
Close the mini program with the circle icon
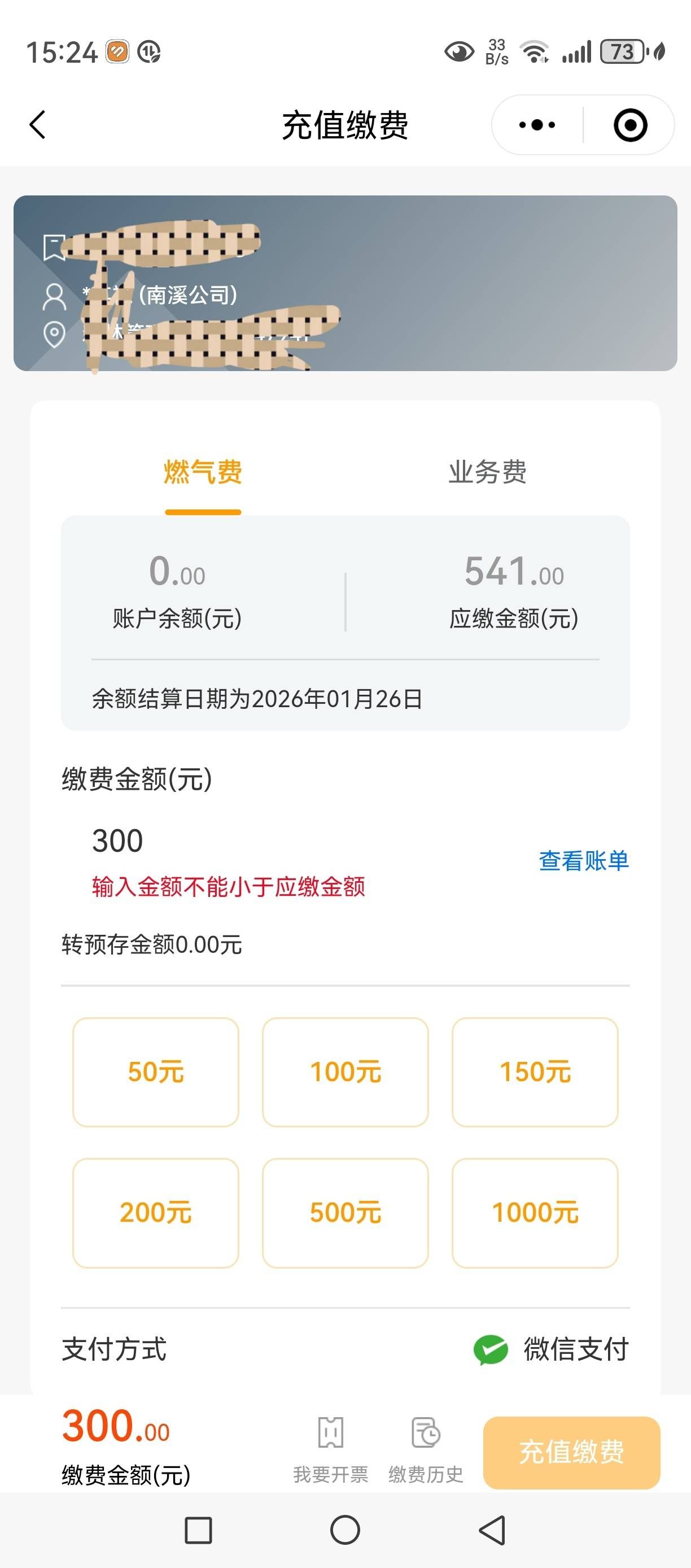click(x=629, y=125)
